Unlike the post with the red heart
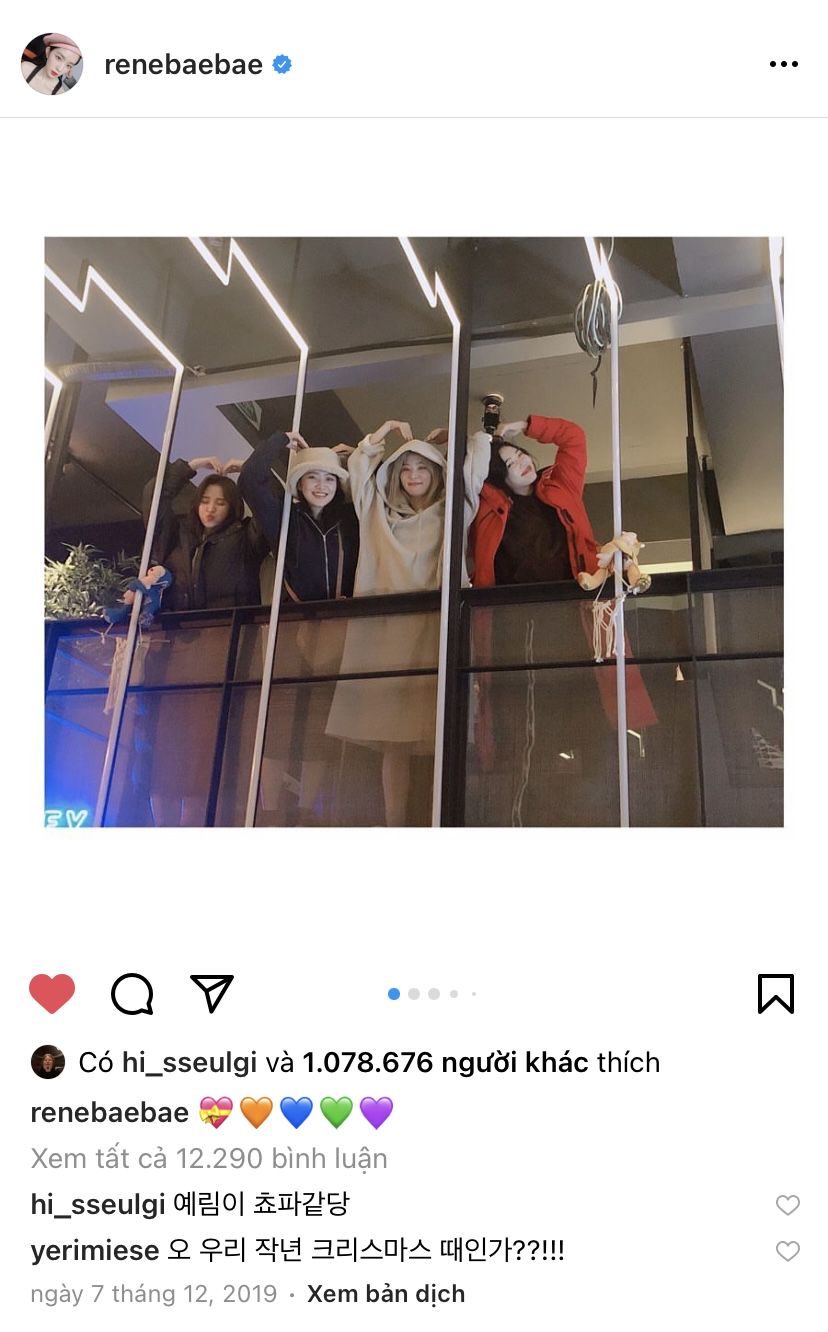 tap(52, 994)
